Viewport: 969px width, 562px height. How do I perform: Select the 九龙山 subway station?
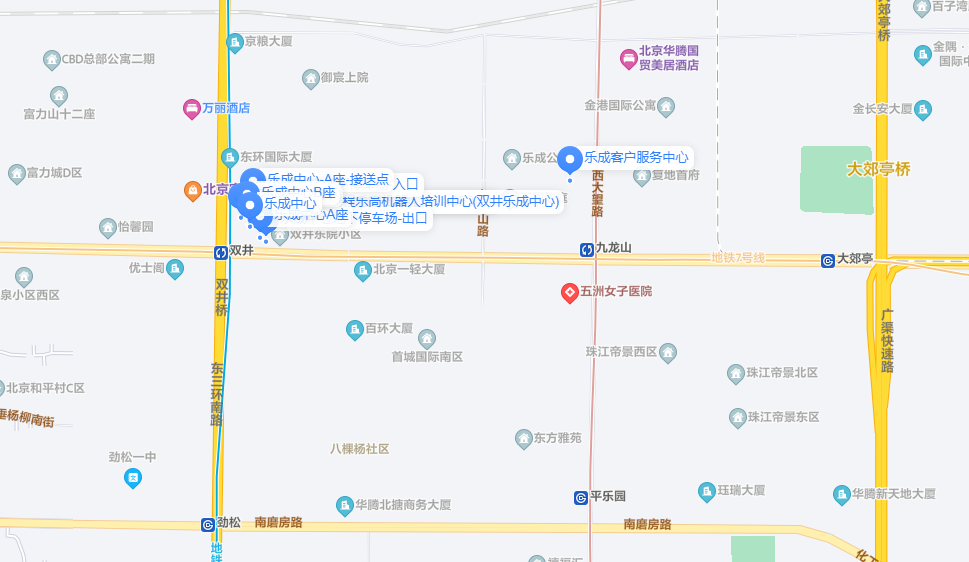586,249
